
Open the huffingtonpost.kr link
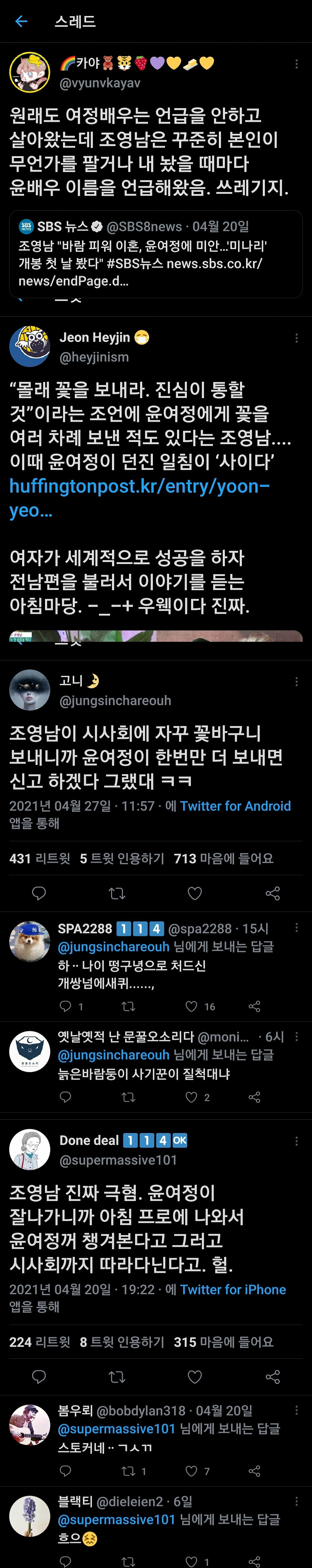[x=139, y=486]
